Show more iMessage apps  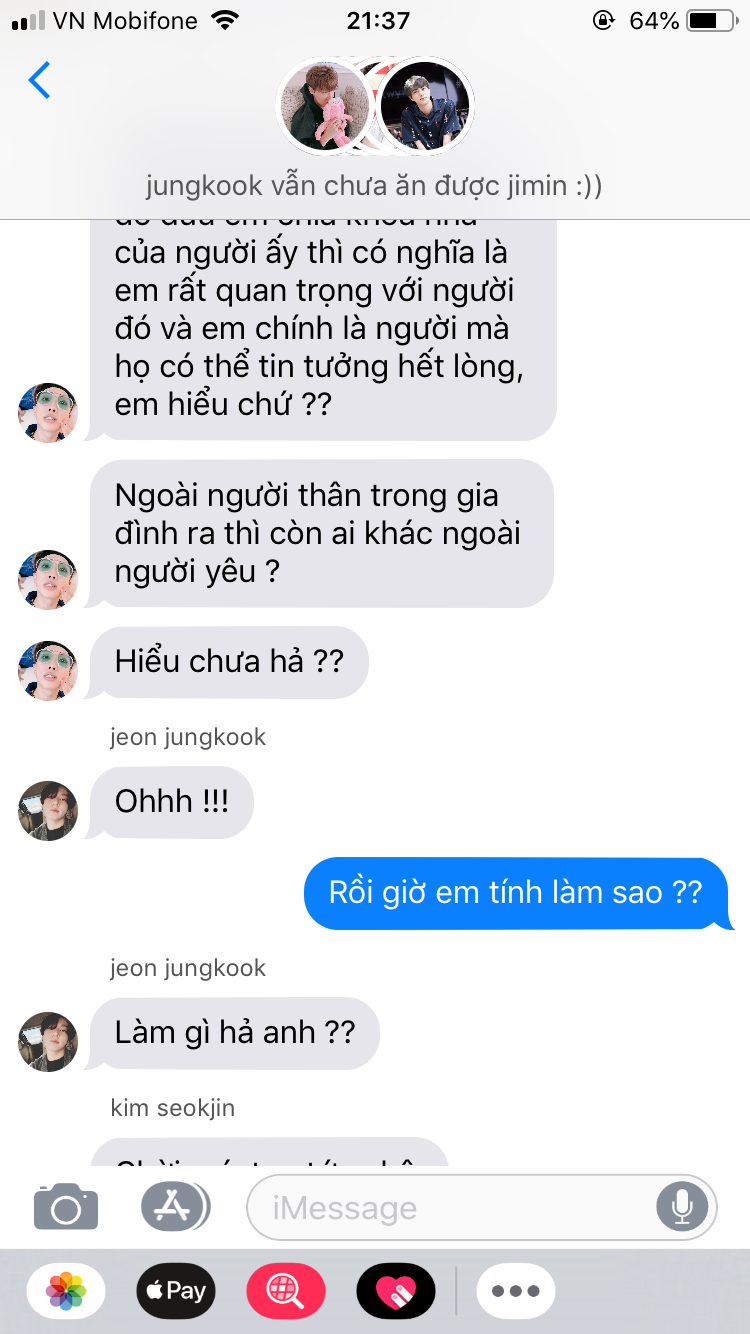pos(516,1291)
